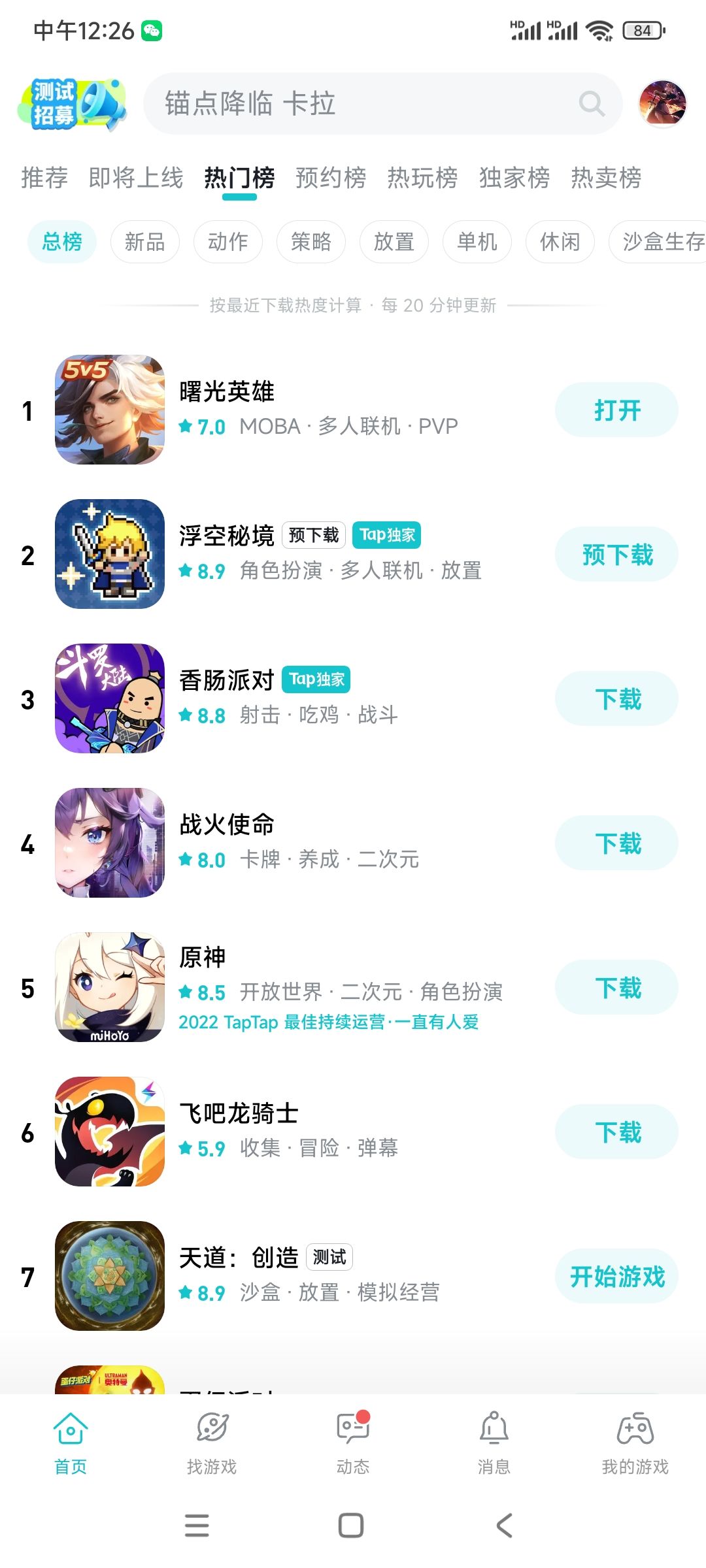The image size is (706, 1568).
Task: Open the 测试招募 banner icon
Action: pyautogui.click(x=71, y=104)
